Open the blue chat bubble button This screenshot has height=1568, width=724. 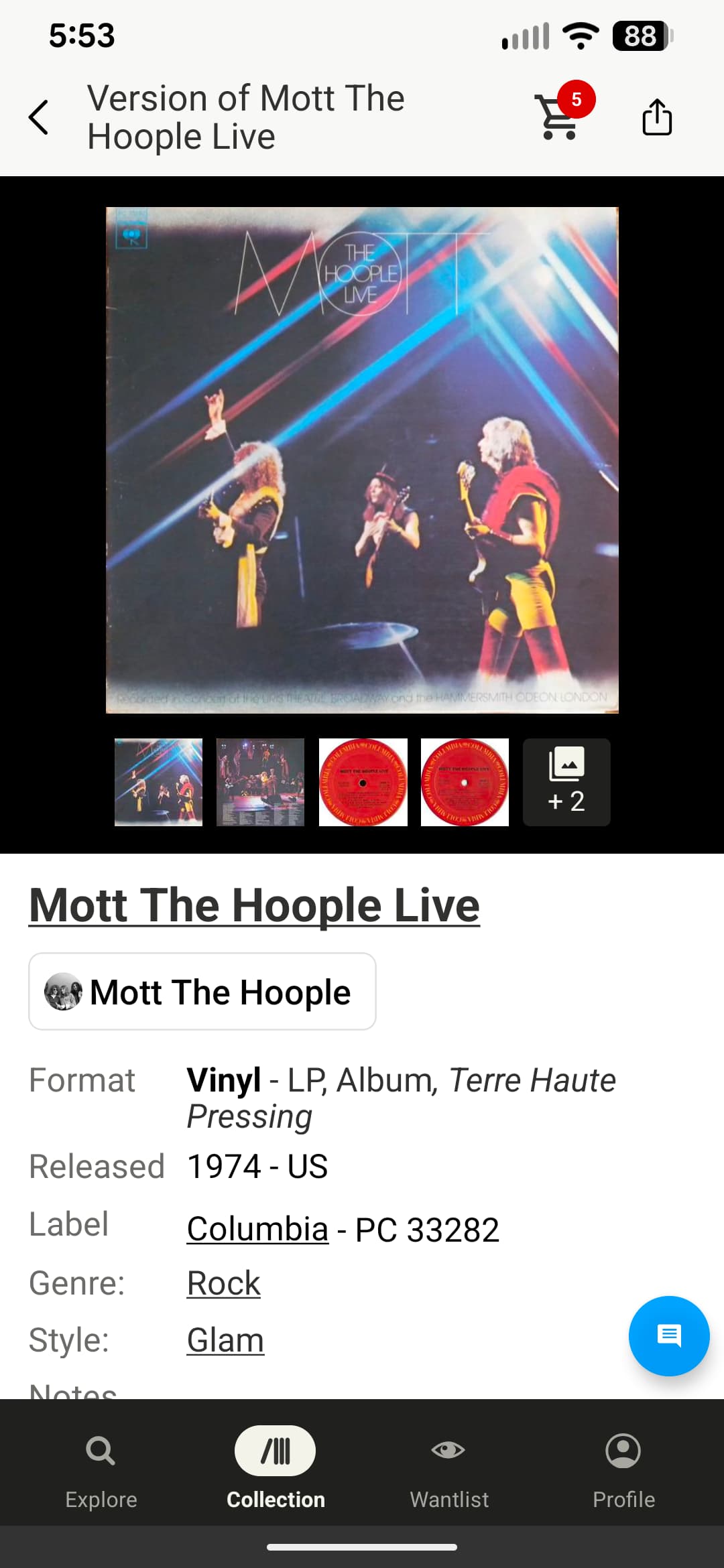coord(668,1335)
